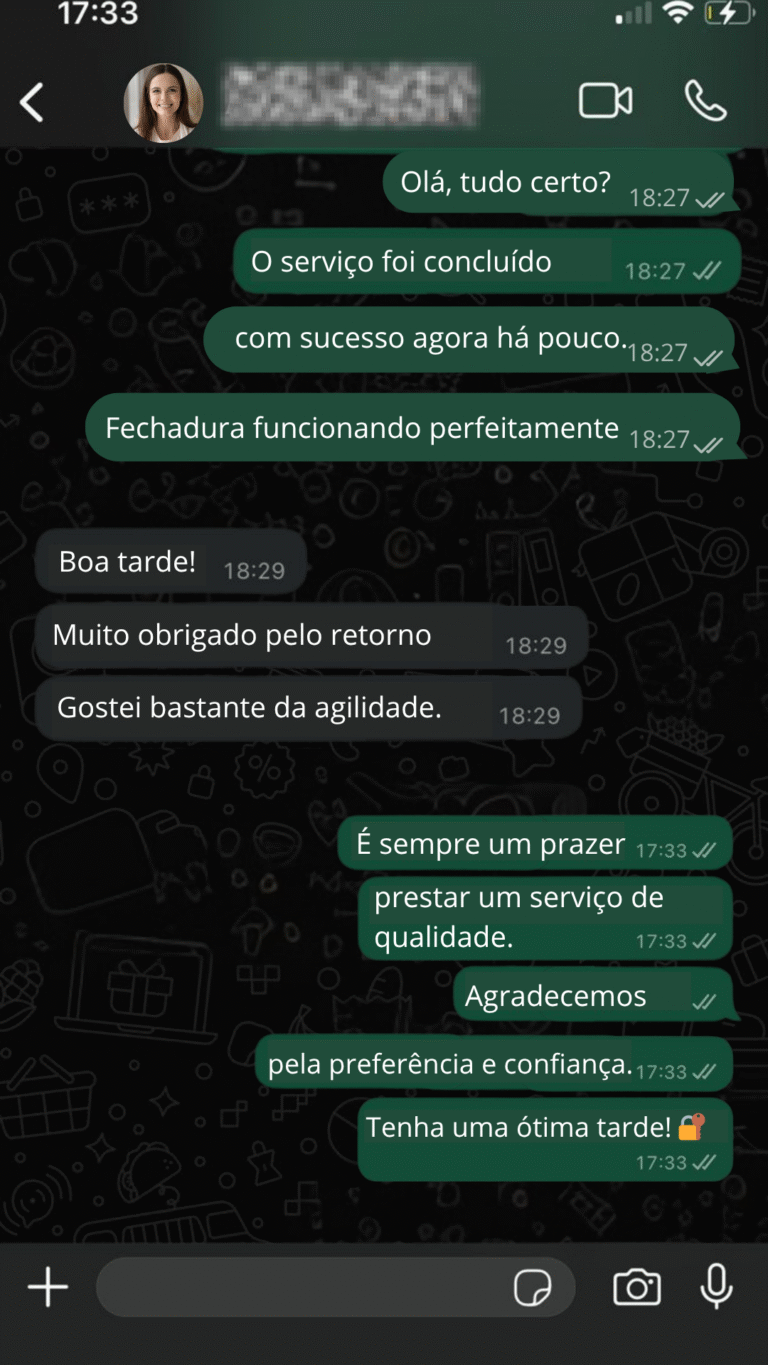The height and width of the screenshot is (1365, 768).
Task: Open the sticker picker
Action: pos(532,1288)
